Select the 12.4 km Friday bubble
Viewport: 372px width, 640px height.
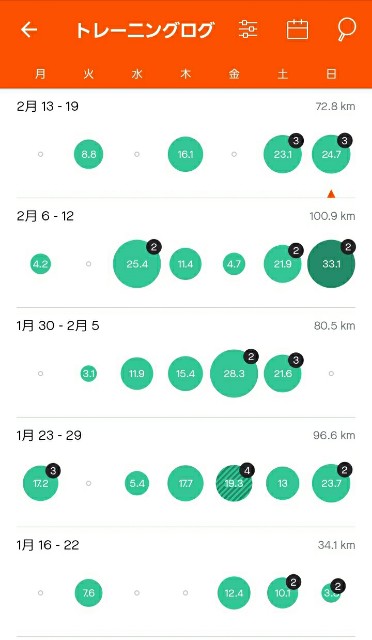234,593
